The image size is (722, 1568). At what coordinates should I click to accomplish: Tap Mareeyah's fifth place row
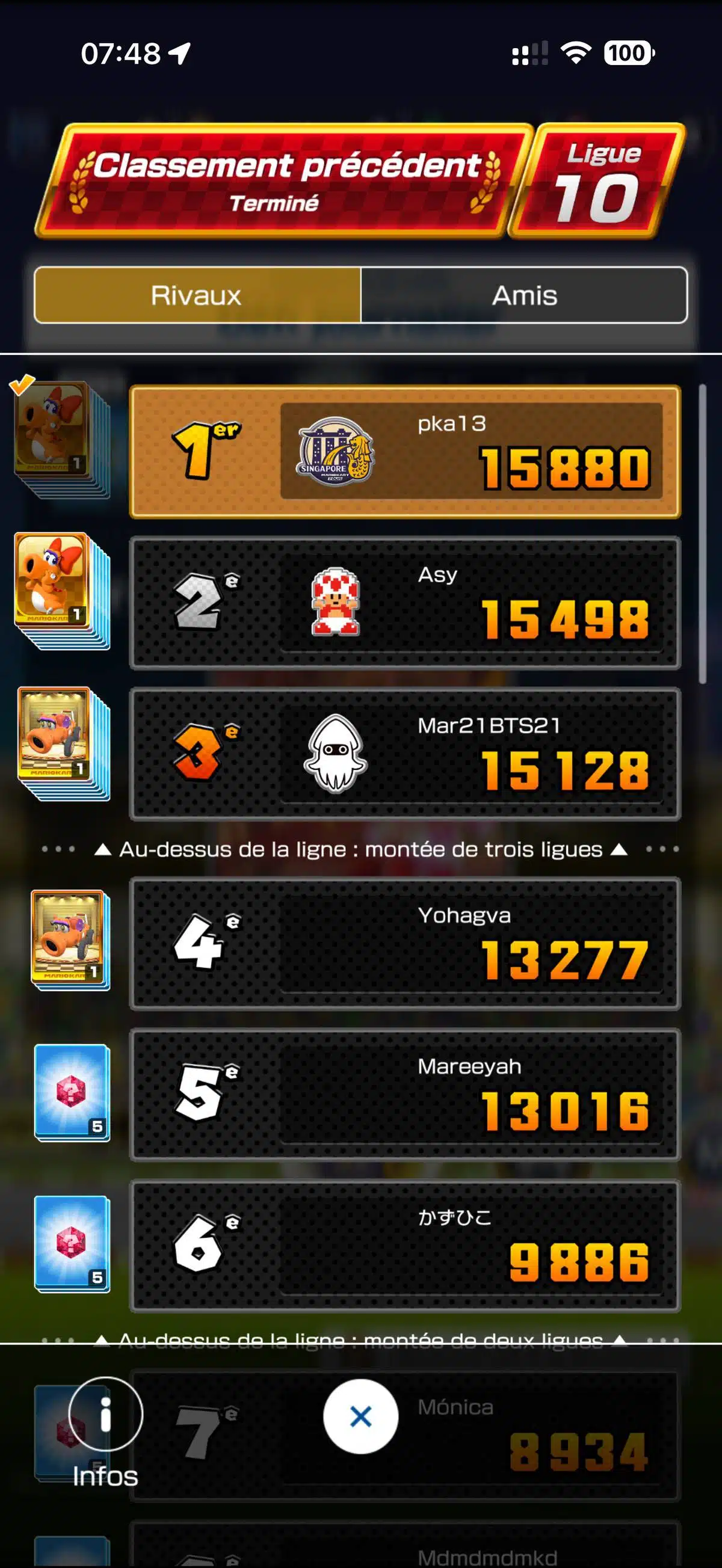[x=405, y=1095]
